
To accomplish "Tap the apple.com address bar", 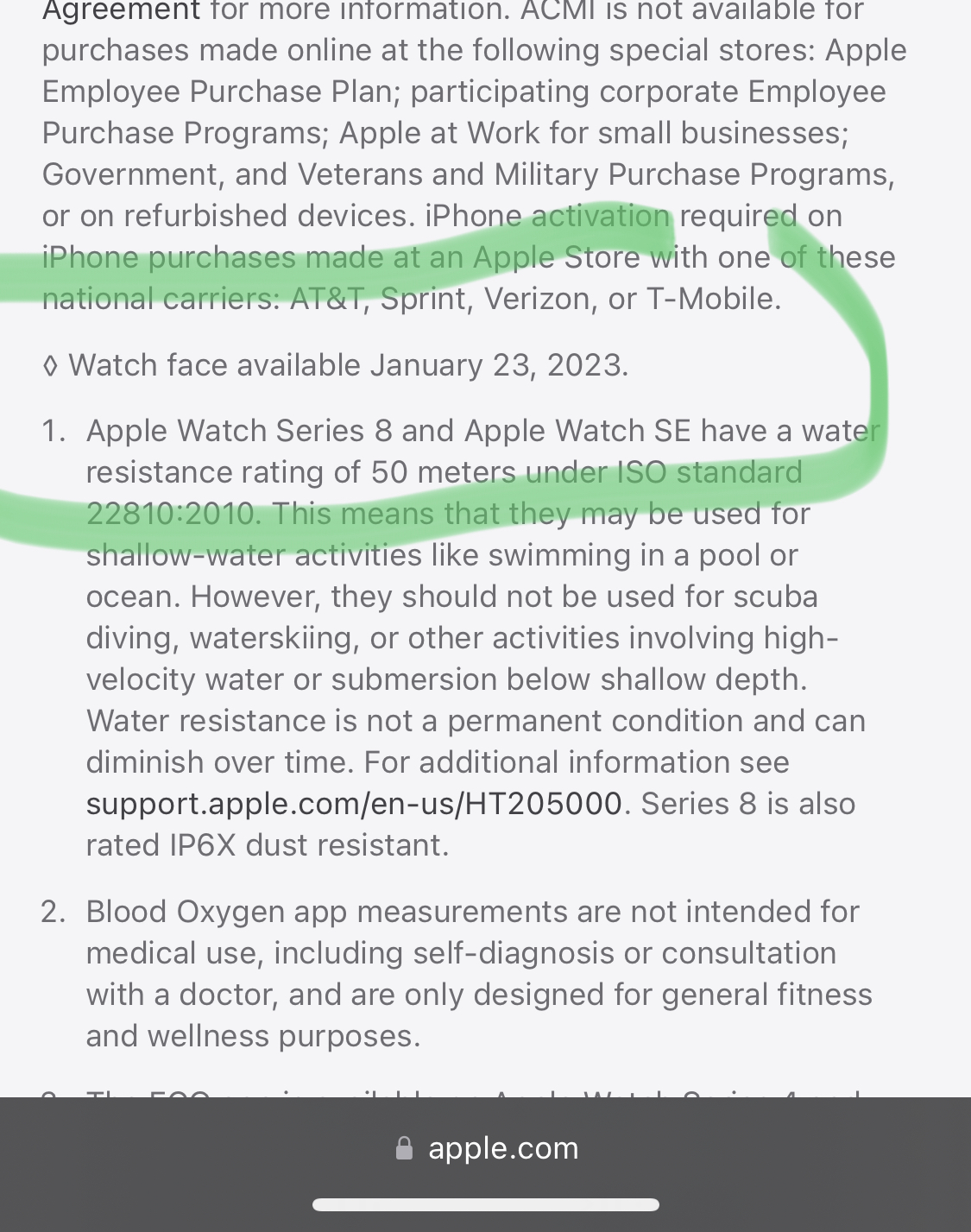I will (486, 1148).
